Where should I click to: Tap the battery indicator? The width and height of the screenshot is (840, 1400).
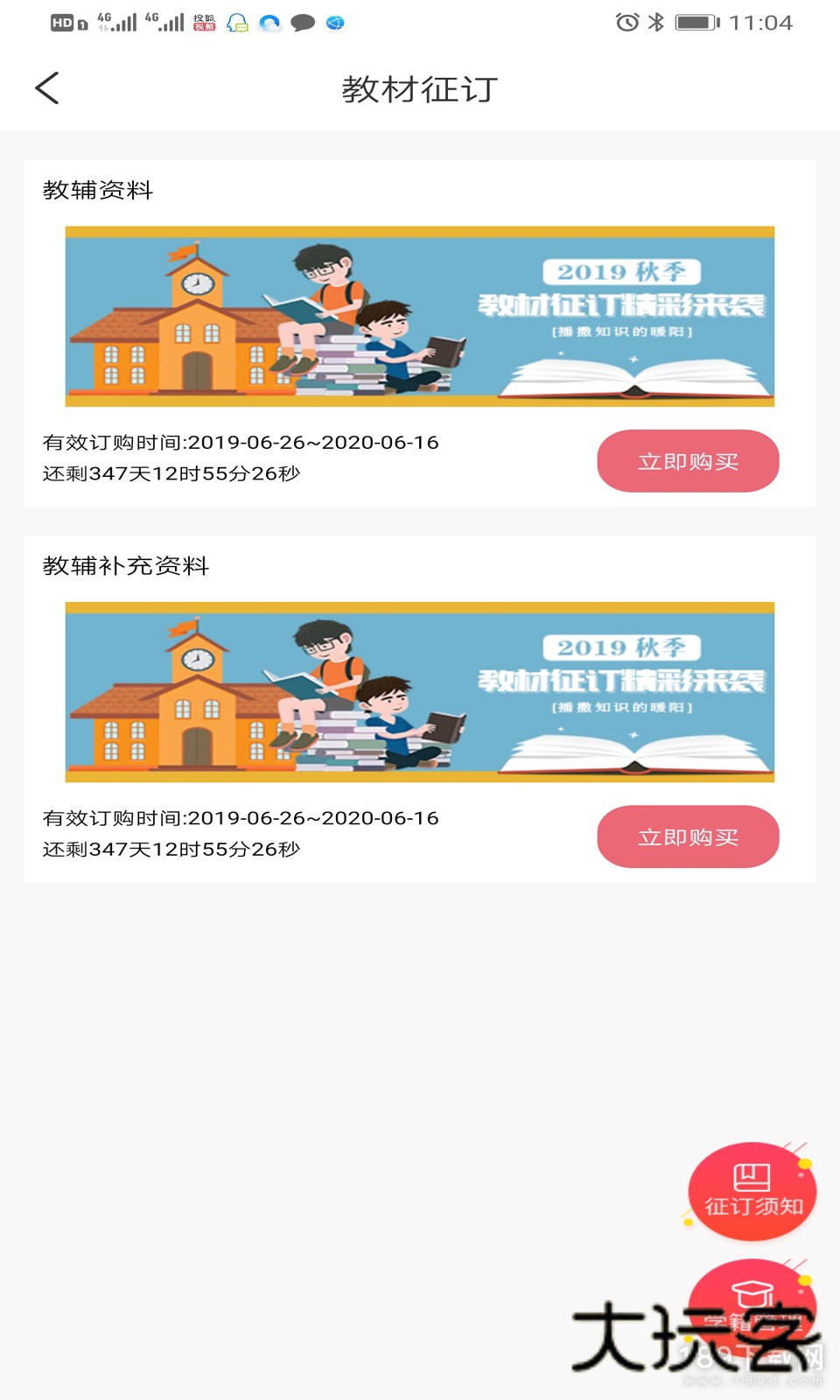696,23
